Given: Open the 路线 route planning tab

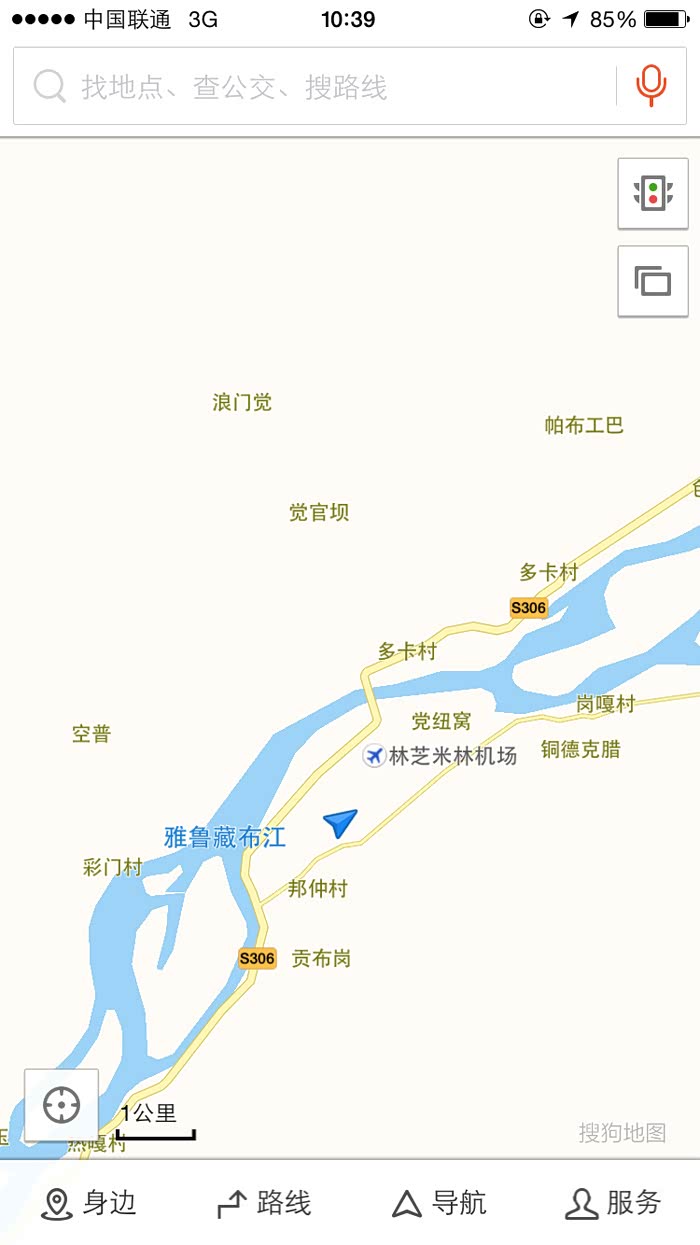Looking at the screenshot, I should tap(264, 1203).
